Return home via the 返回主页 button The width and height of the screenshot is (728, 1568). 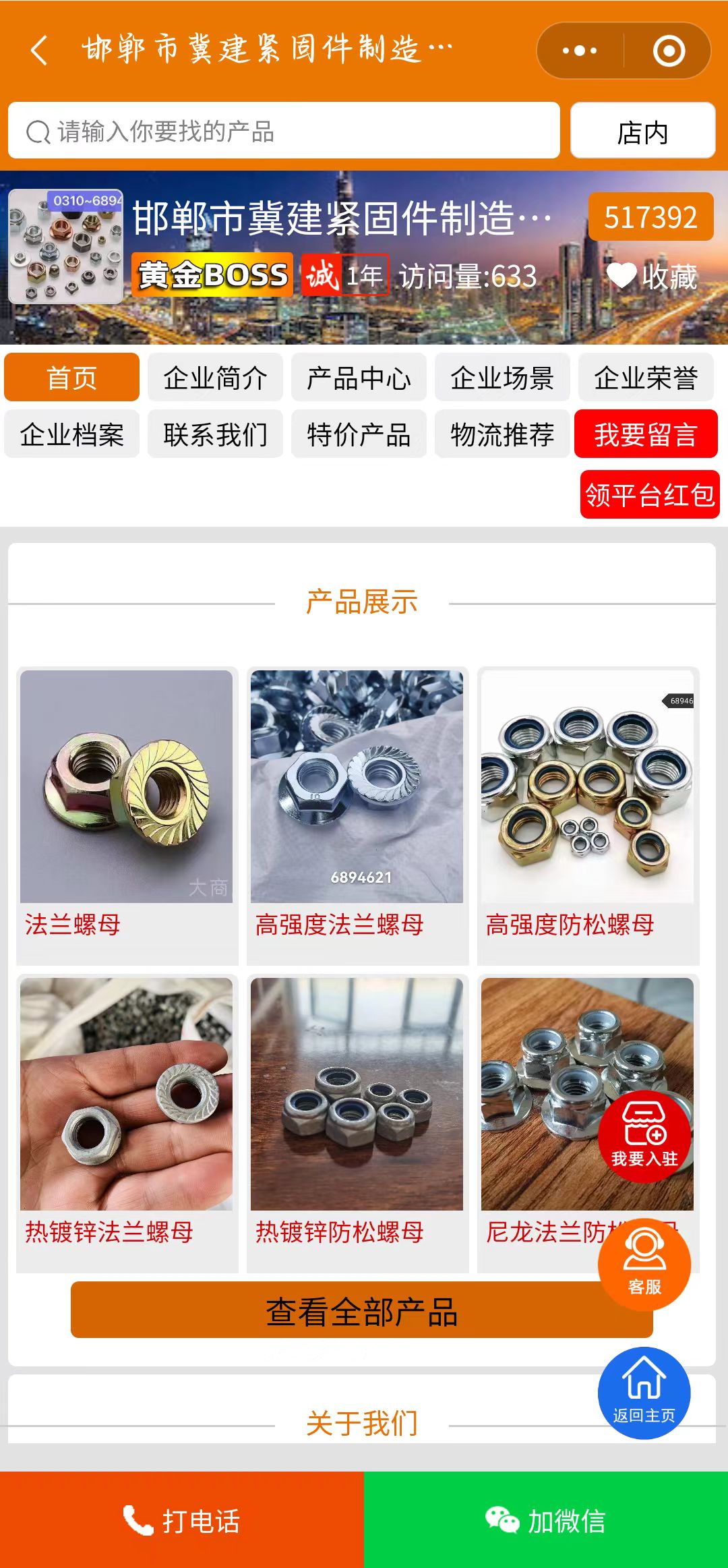pos(644,1393)
